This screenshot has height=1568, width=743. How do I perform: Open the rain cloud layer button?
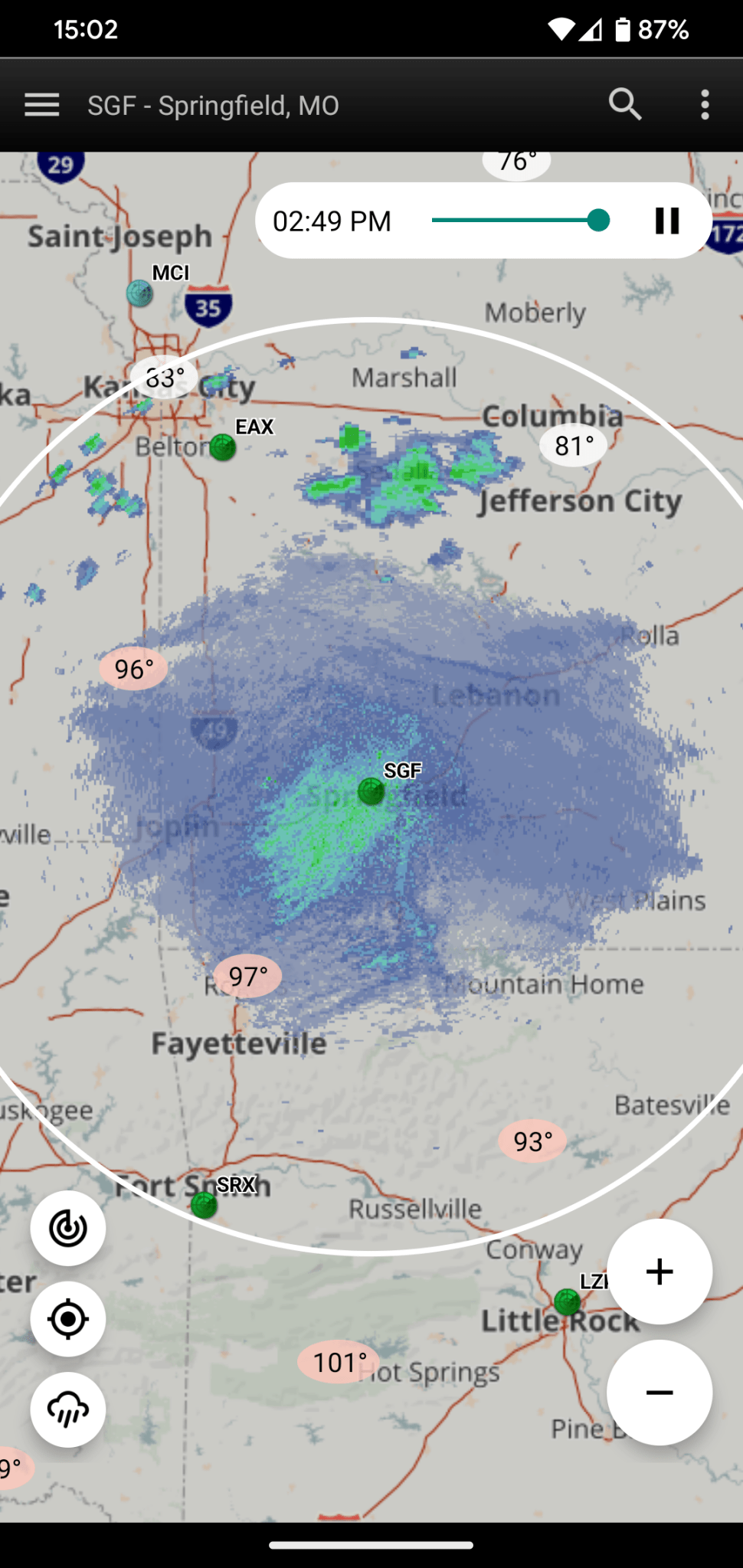68,1409
